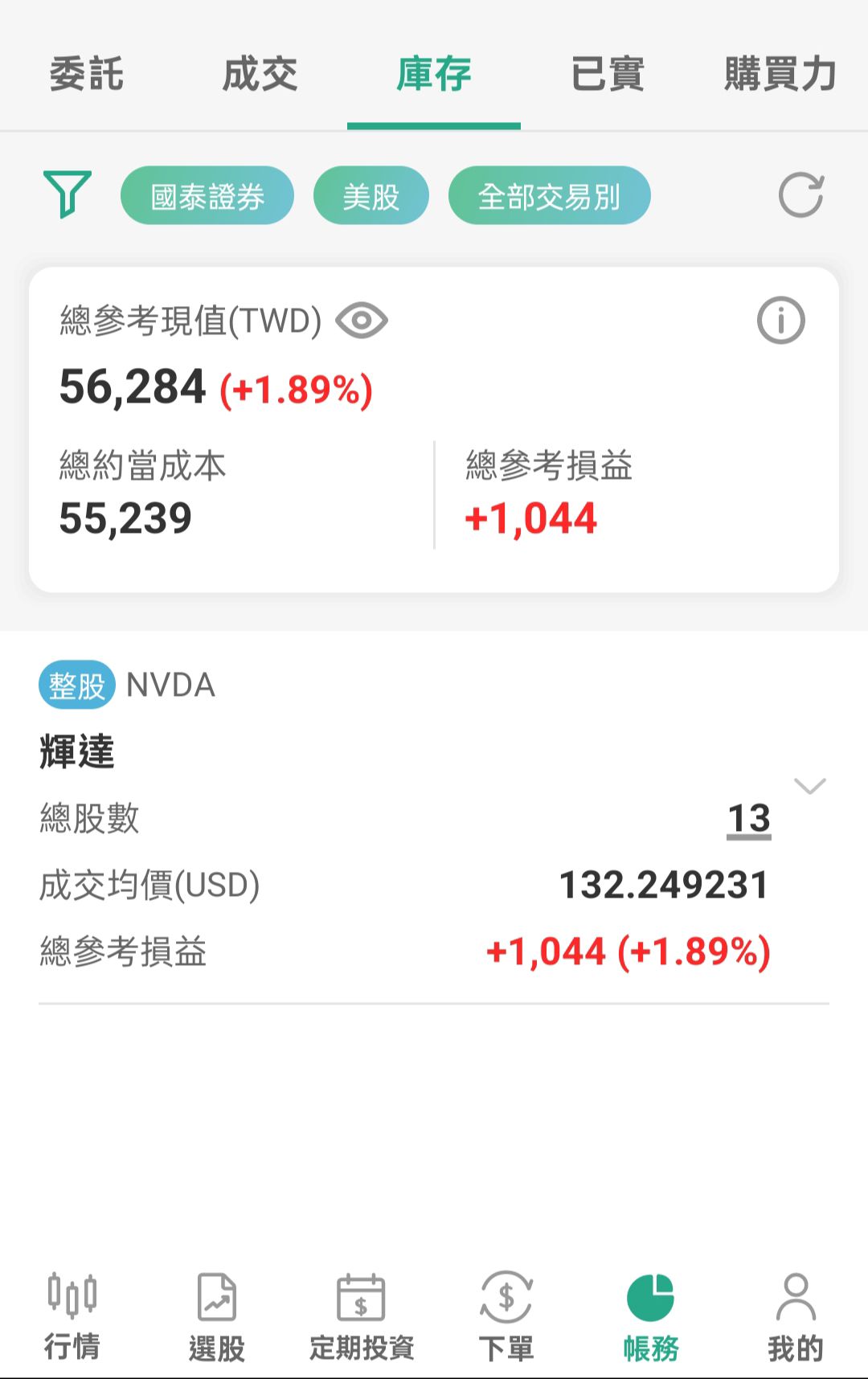Select the 全部交易別 chip
The height and width of the screenshot is (1379, 868).
550,195
